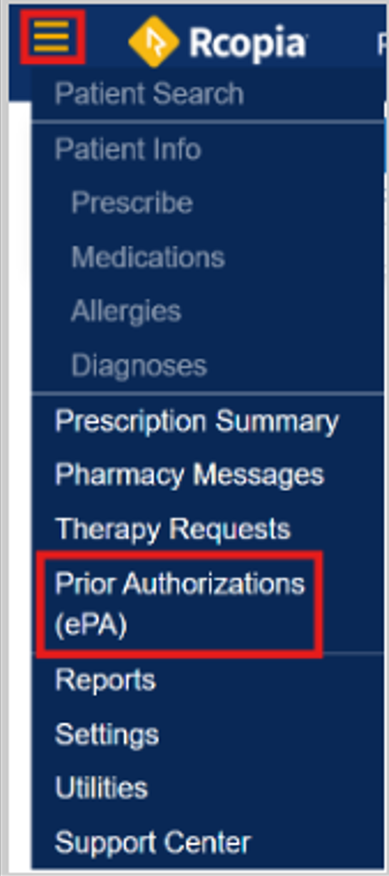Open Settings
This screenshot has width=389, height=876.
pyautogui.click(x=107, y=735)
